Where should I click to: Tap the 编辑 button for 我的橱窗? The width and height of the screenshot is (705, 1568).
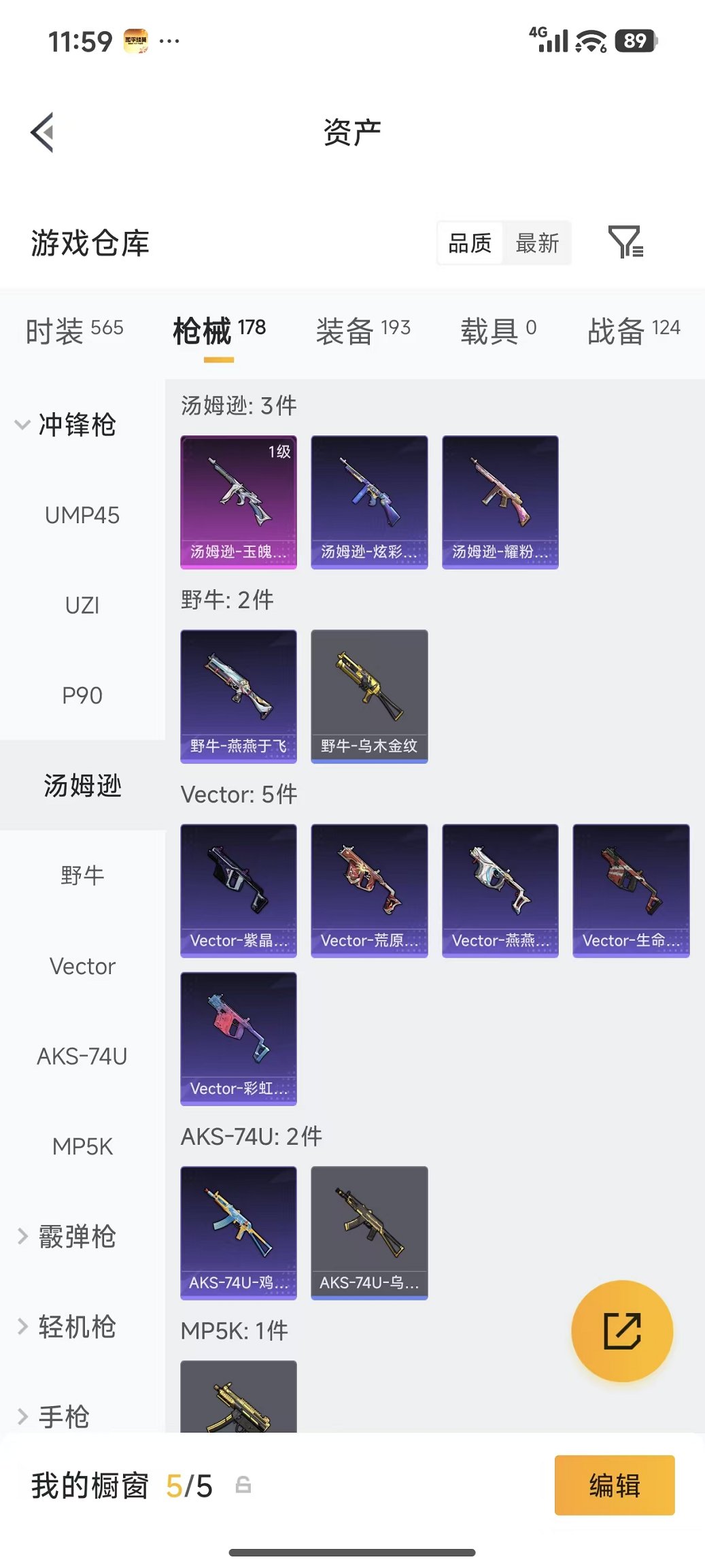[x=615, y=1485]
